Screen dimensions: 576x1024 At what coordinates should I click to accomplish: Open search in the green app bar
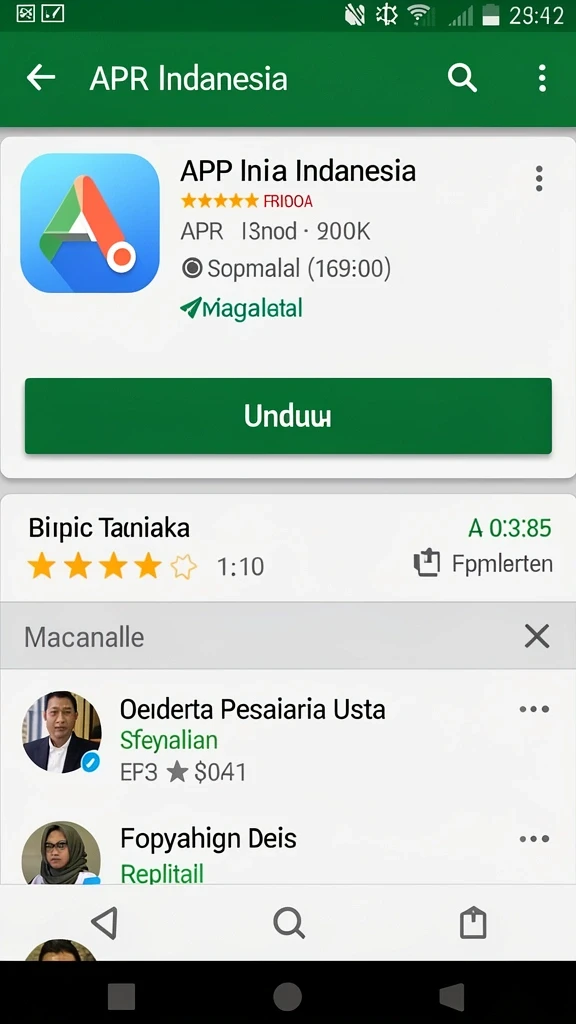(x=462, y=78)
